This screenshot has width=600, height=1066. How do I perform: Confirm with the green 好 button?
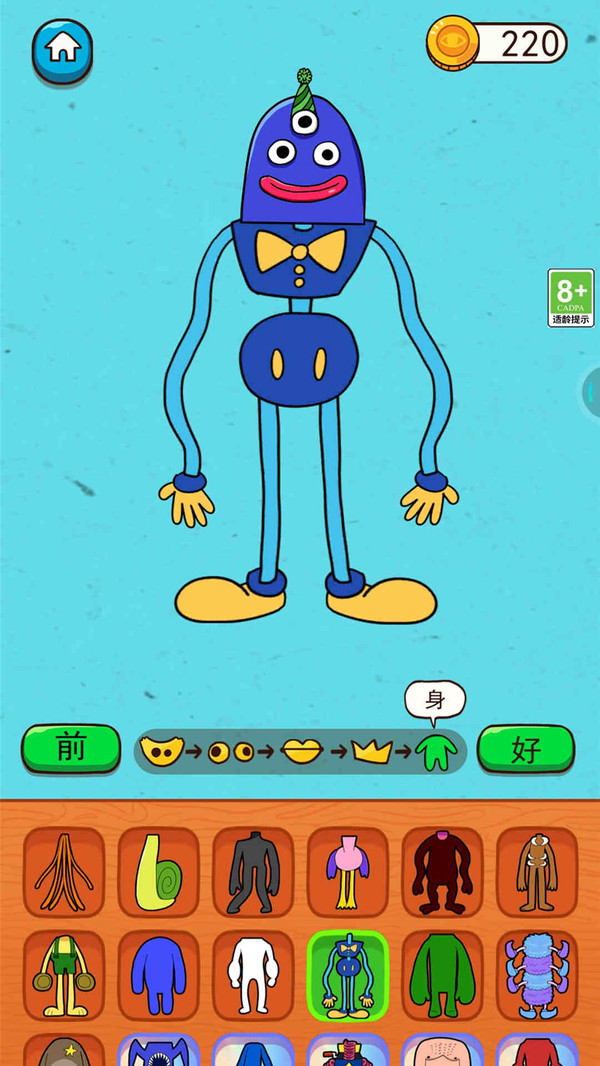pyautogui.click(x=526, y=749)
